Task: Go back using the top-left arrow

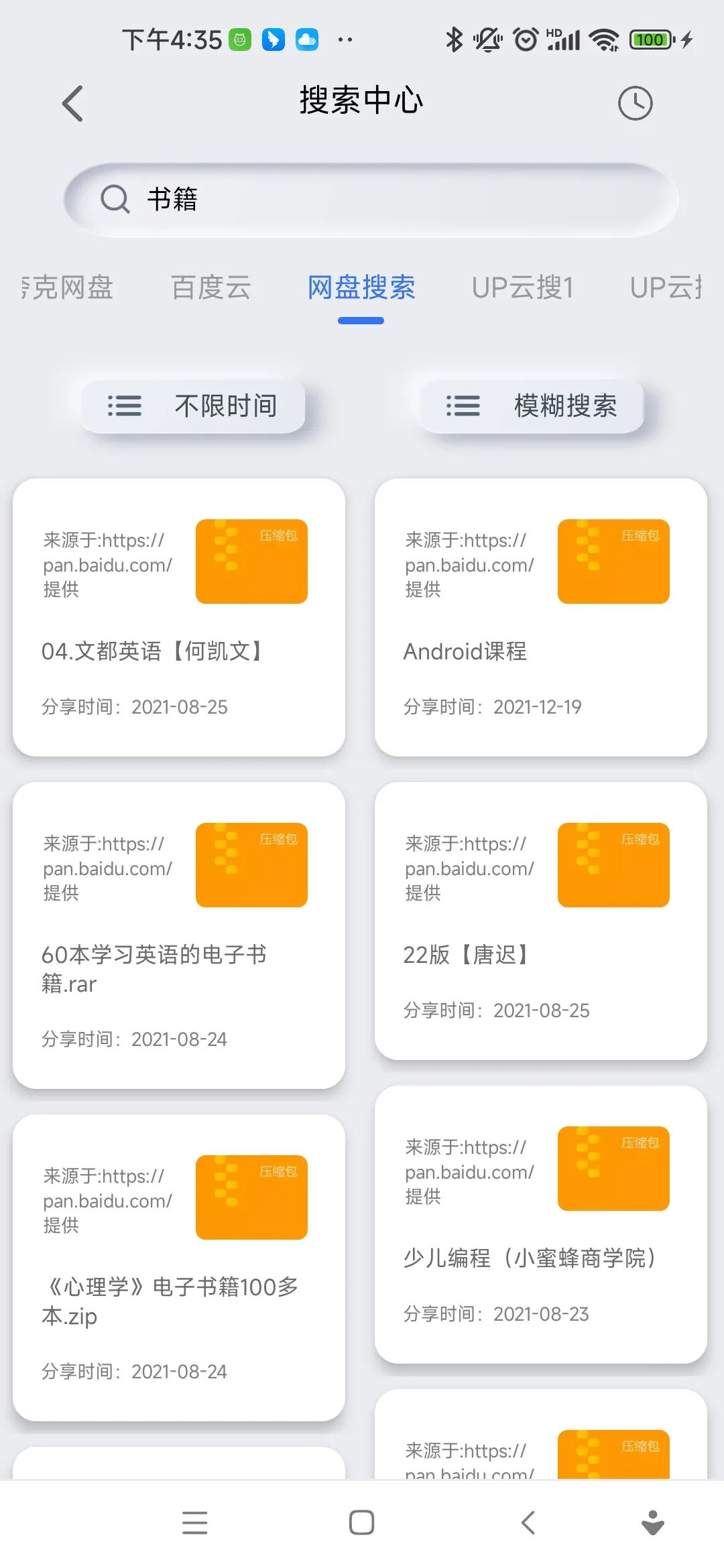Action: coord(72,103)
